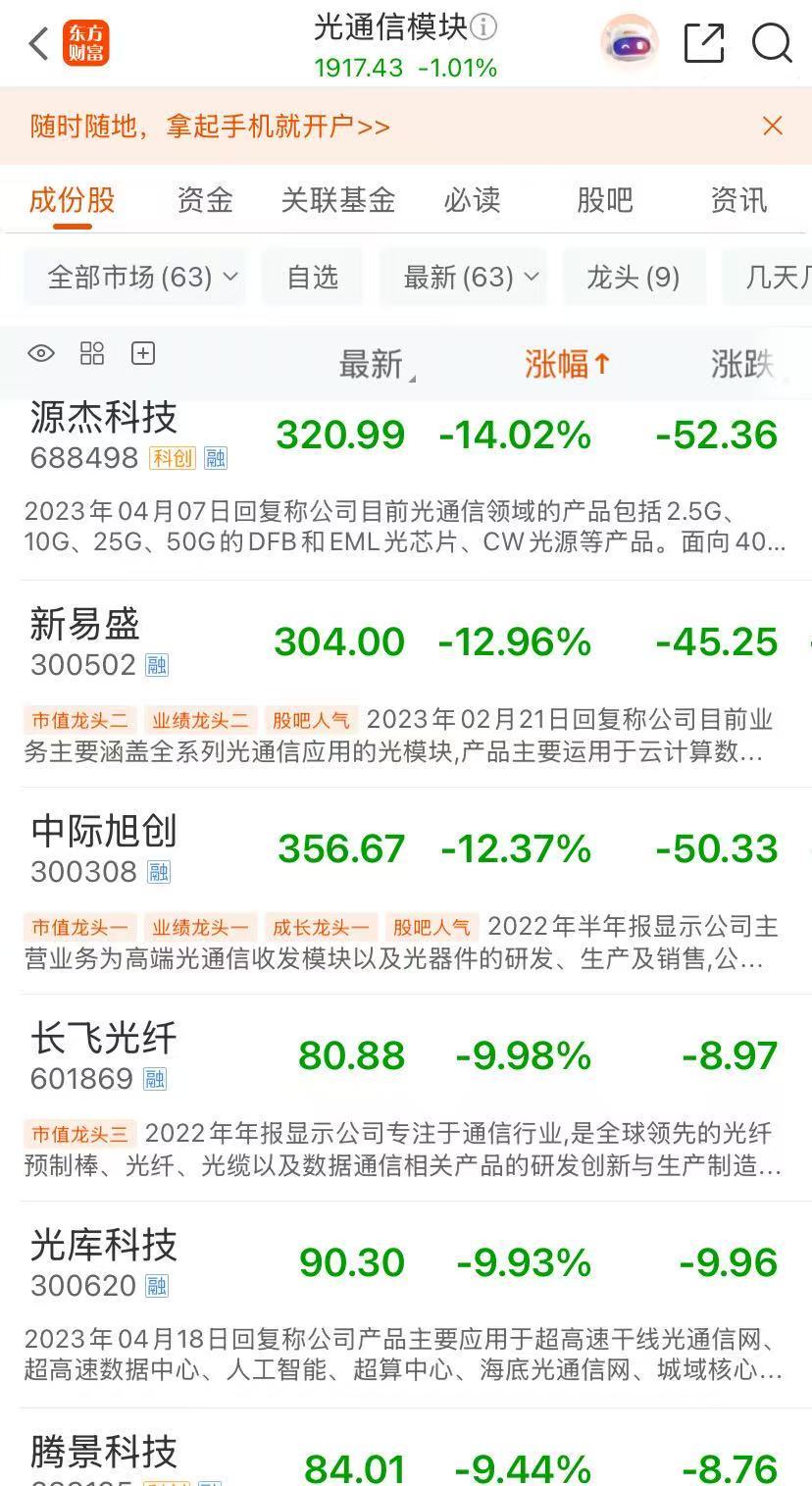Go back using the top-left arrow

[x=39, y=44]
